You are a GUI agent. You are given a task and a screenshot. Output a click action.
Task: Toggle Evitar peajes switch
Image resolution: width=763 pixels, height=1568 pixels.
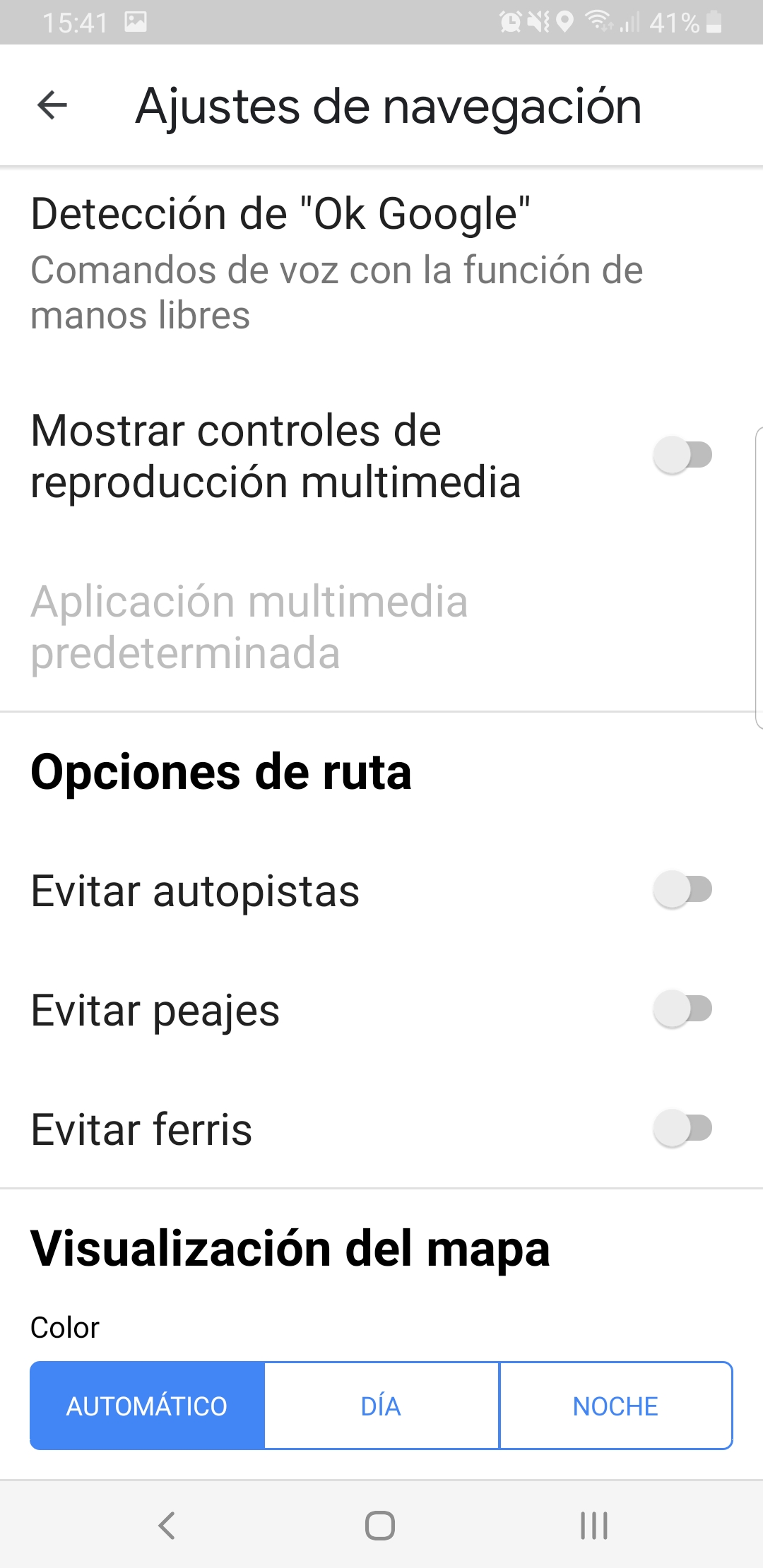682,1009
